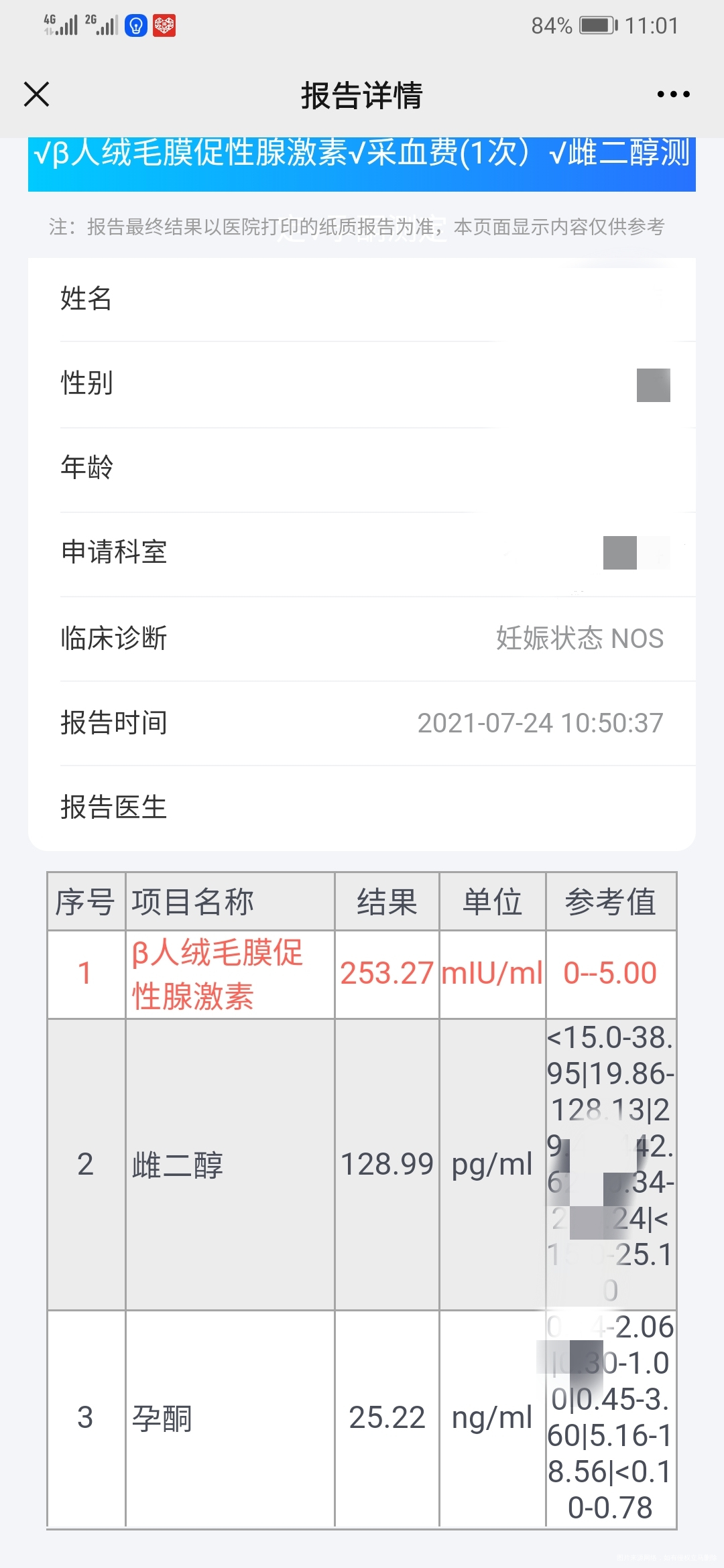Select the 项目名称 column header
724x1568 pixels.
click(x=192, y=901)
